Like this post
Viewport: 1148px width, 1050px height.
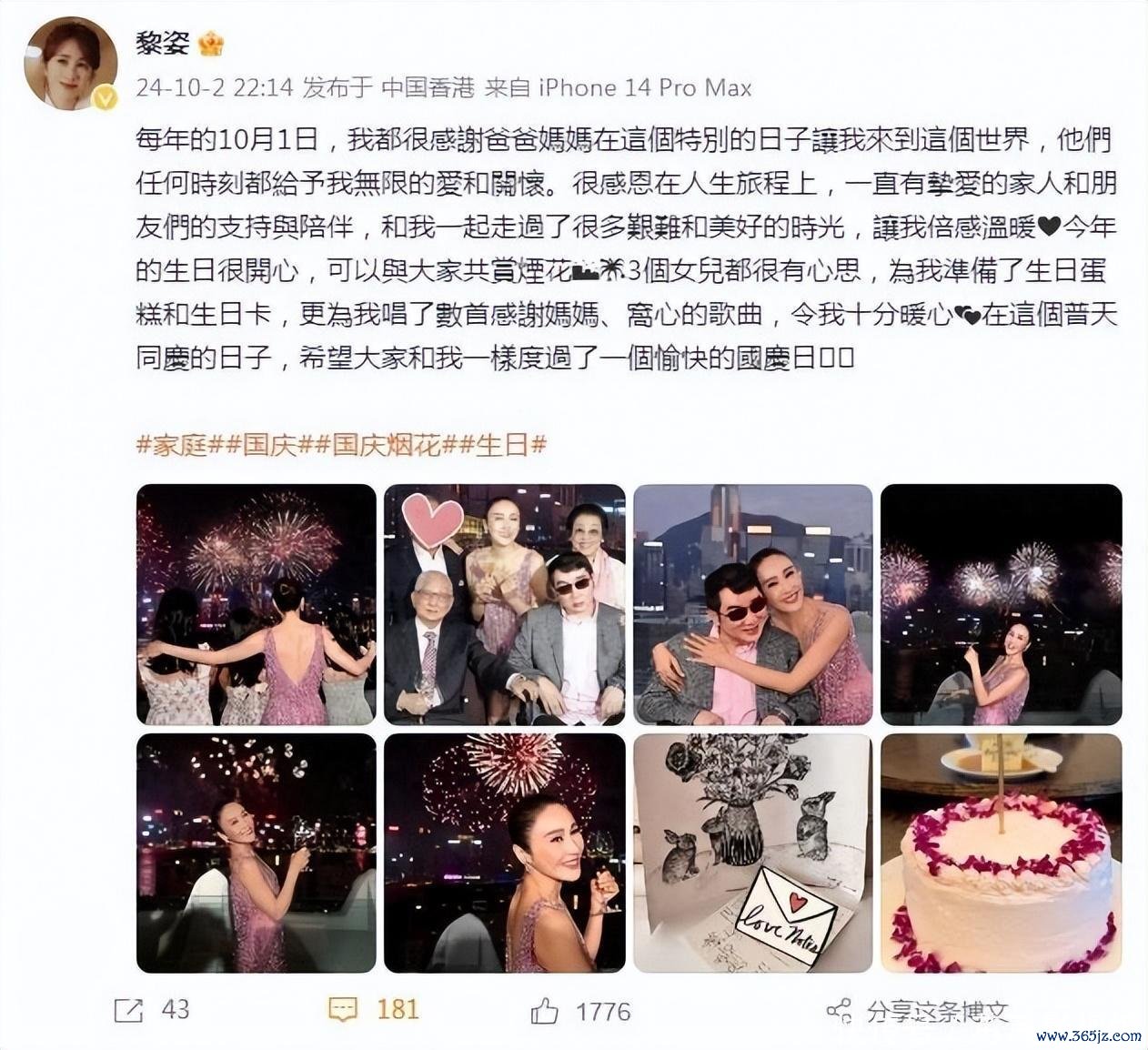tap(580, 1011)
